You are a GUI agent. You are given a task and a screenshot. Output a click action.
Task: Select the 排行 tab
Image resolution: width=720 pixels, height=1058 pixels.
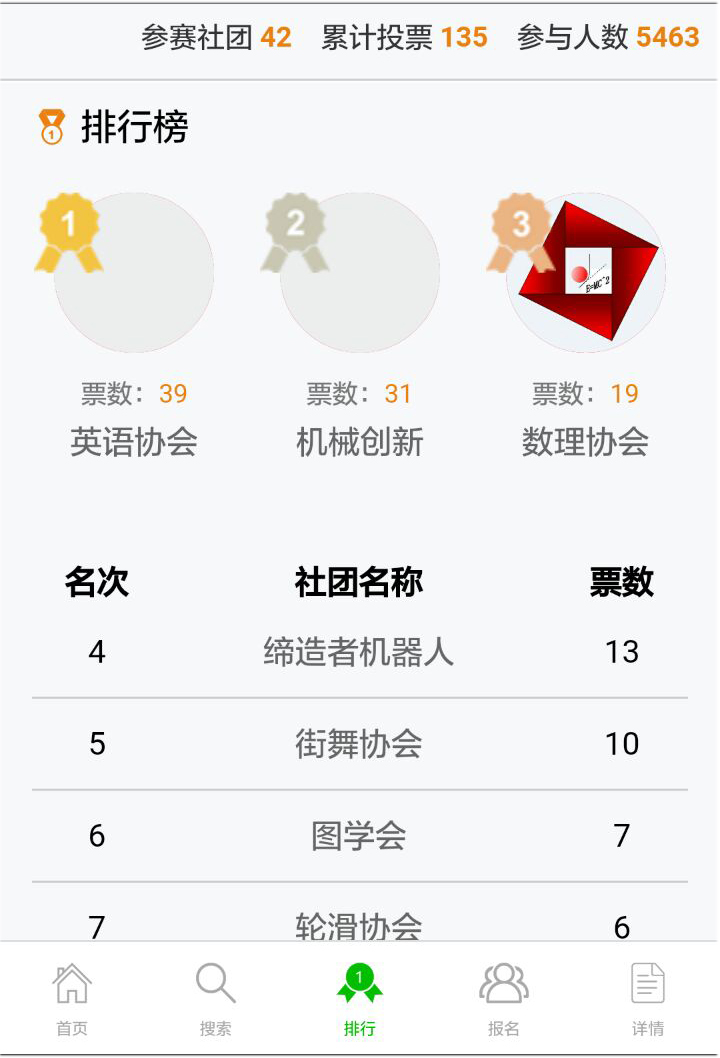pyautogui.click(x=360, y=998)
